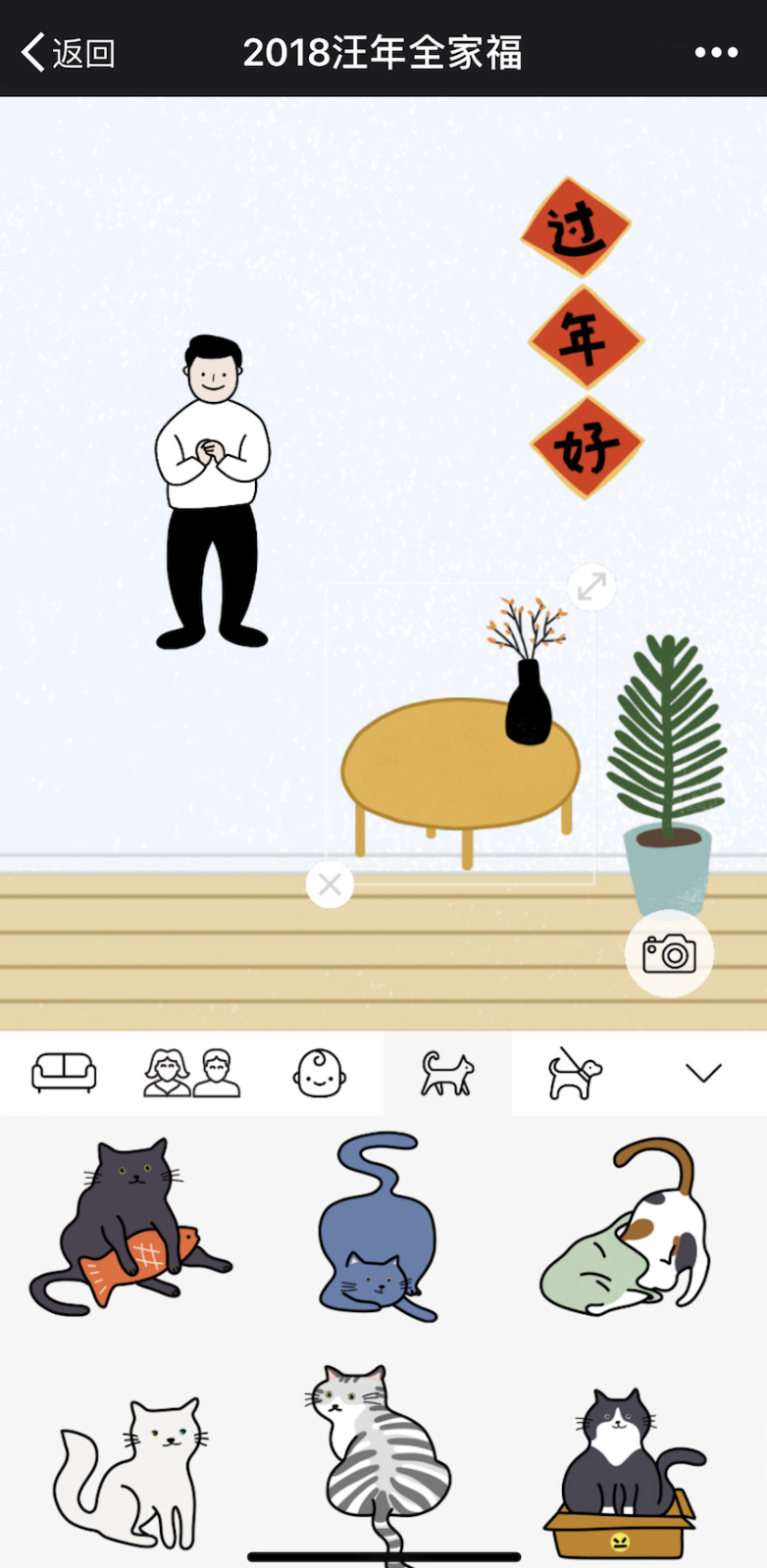Image resolution: width=767 pixels, height=1568 pixels.
Task: Take a snapshot with the camera button
Action: tap(669, 953)
